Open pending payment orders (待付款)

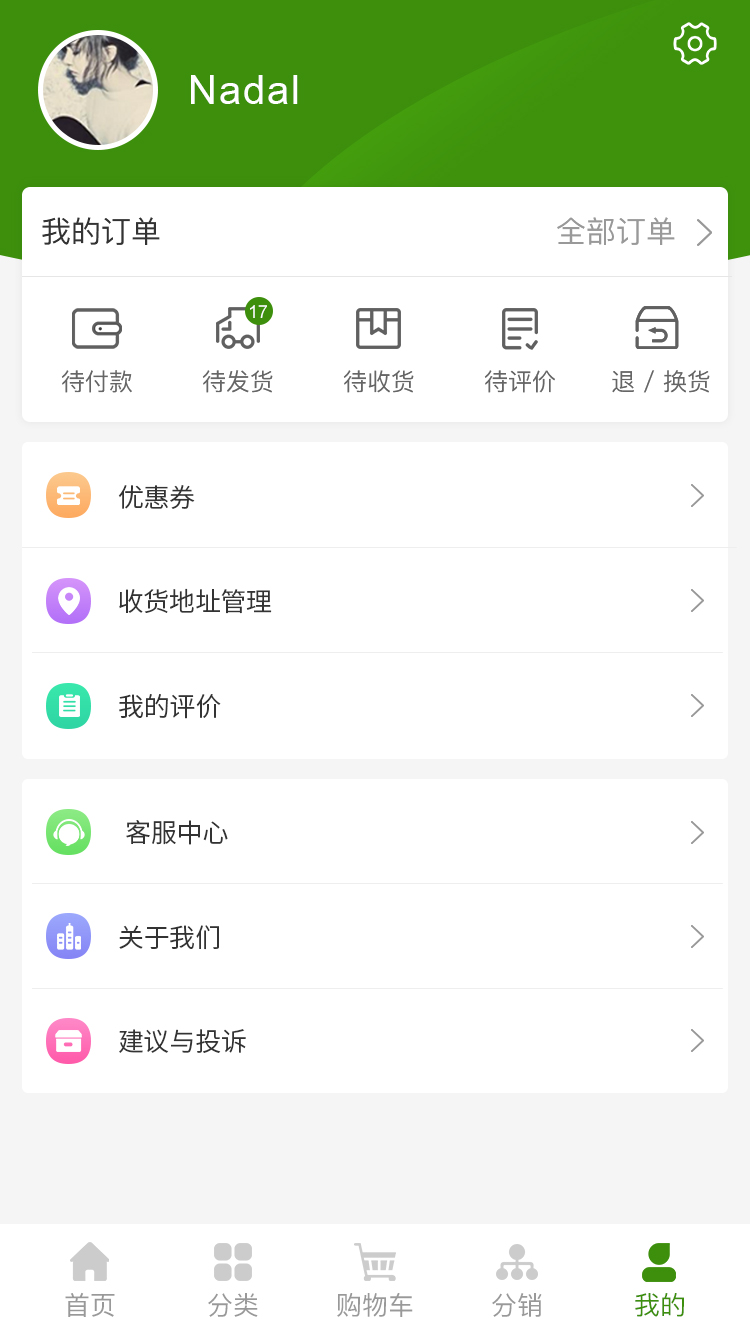click(97, 350)
